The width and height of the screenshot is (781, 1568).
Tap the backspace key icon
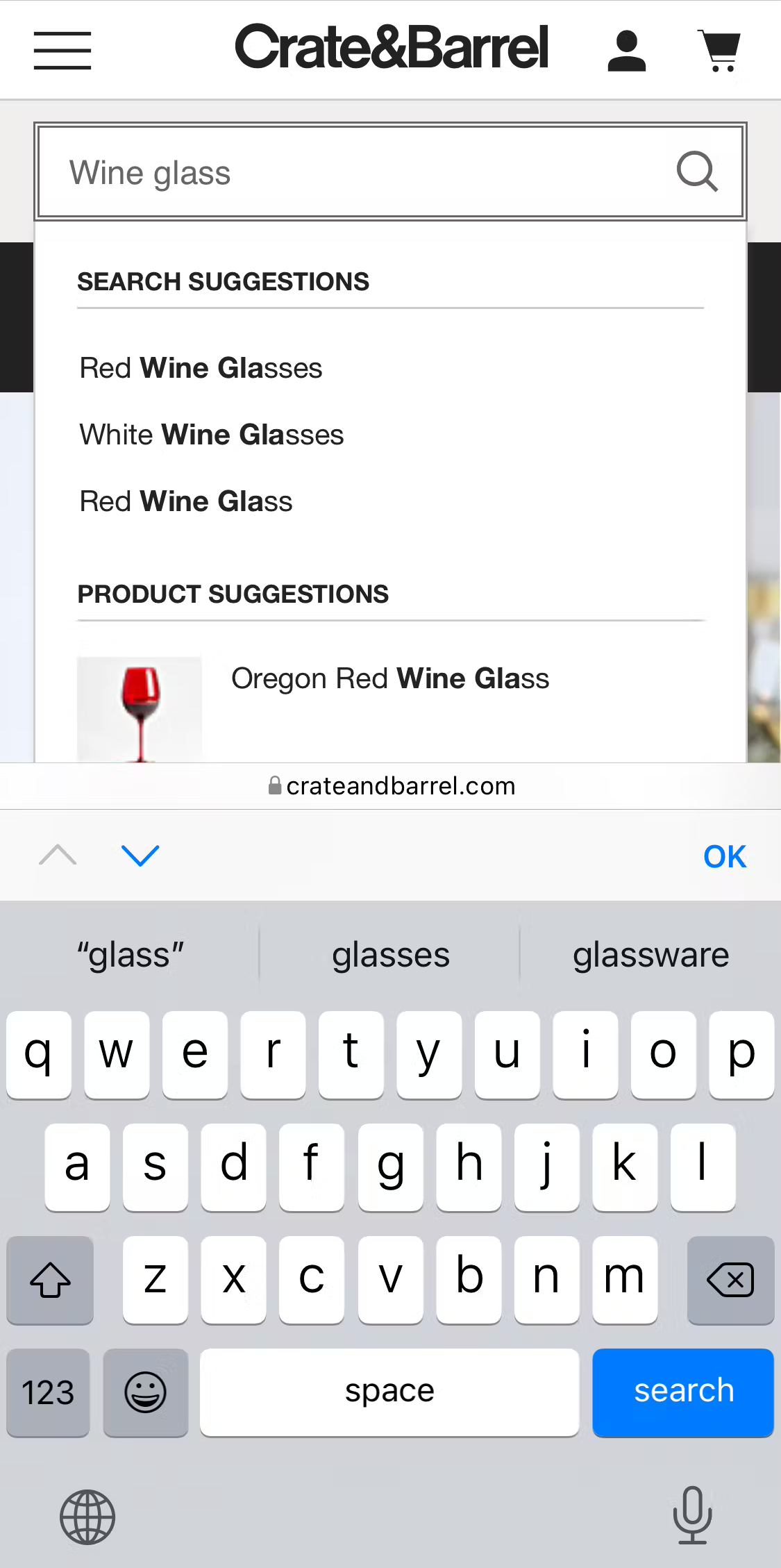pyautogui.click(x=731, y=1278)
